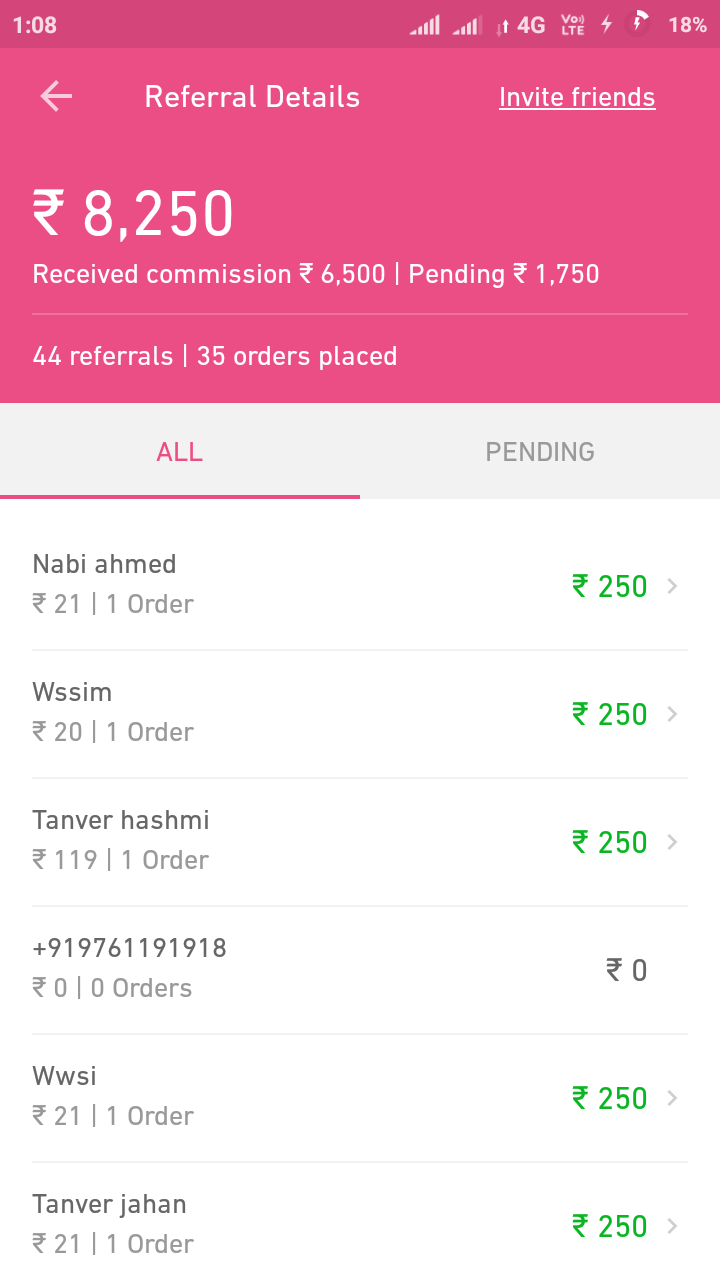Tap the ₹ 250 amount next to Wwsi
Image resolution: width=720 pixels, height=1280 pixels.
(609, 1097)
